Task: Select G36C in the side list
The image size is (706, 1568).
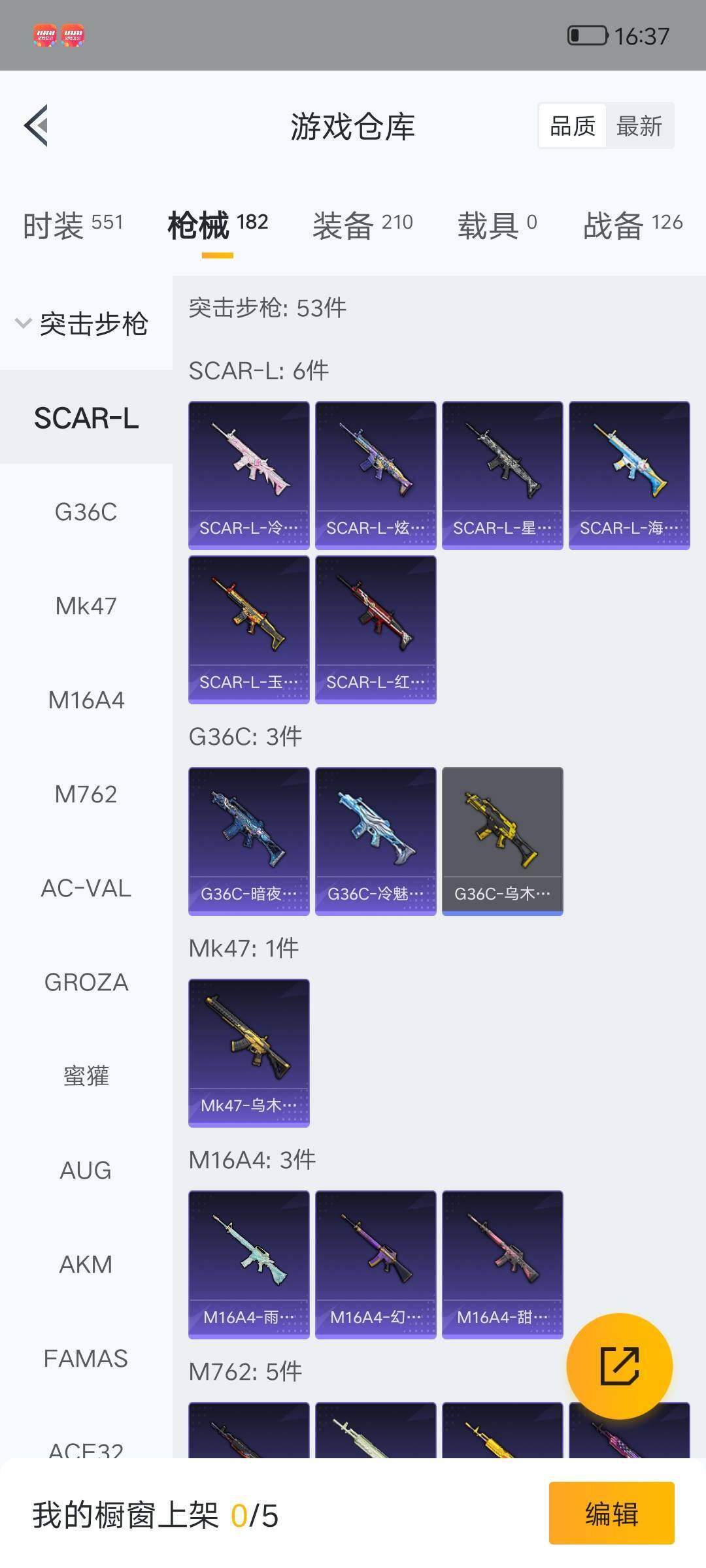Action: pos(86,512)
